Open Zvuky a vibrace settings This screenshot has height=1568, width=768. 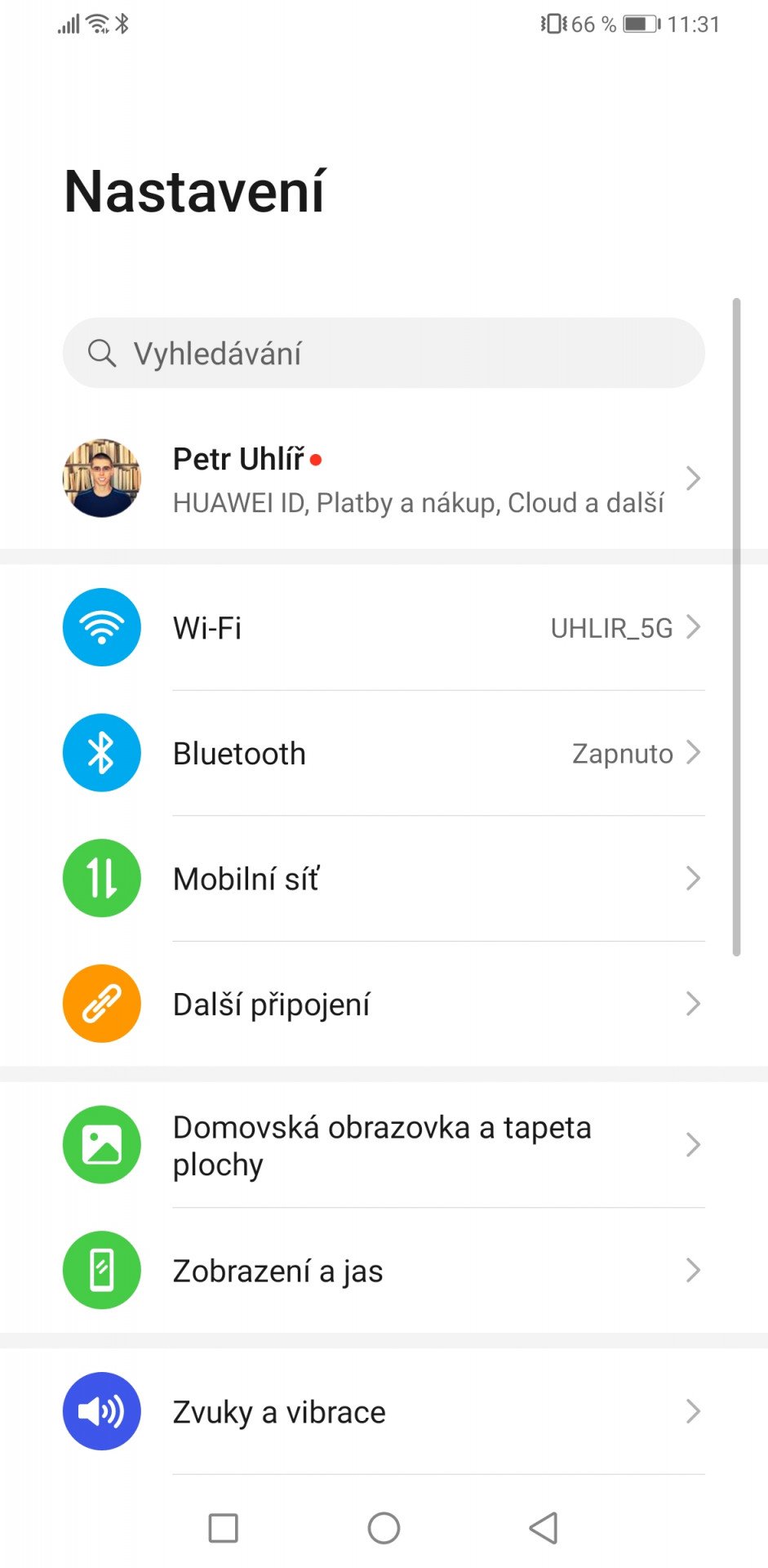click(384, 1411)
